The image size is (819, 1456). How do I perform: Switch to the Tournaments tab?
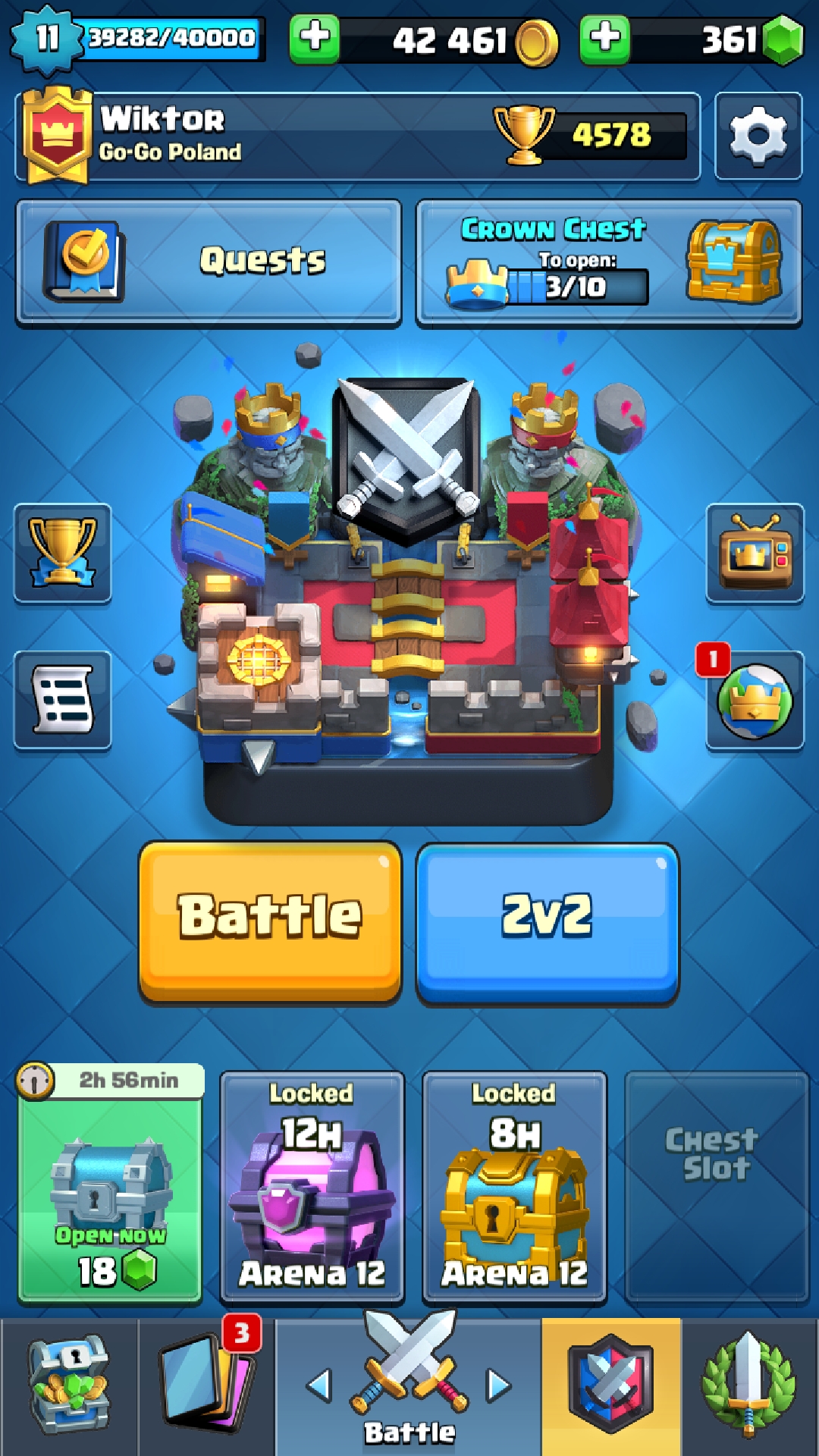tap(749, 1386)
